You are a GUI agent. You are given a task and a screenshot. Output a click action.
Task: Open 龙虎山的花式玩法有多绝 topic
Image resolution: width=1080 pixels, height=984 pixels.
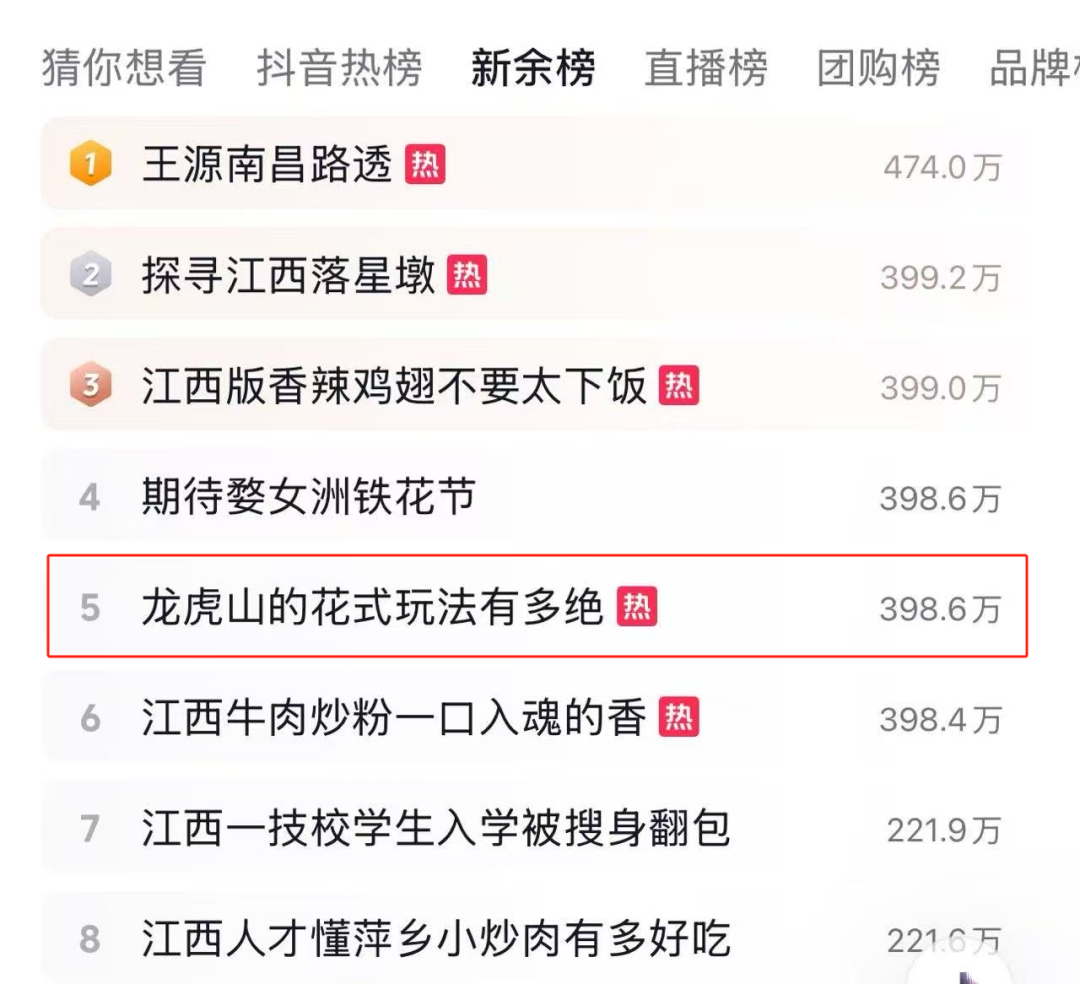(372, 607)
